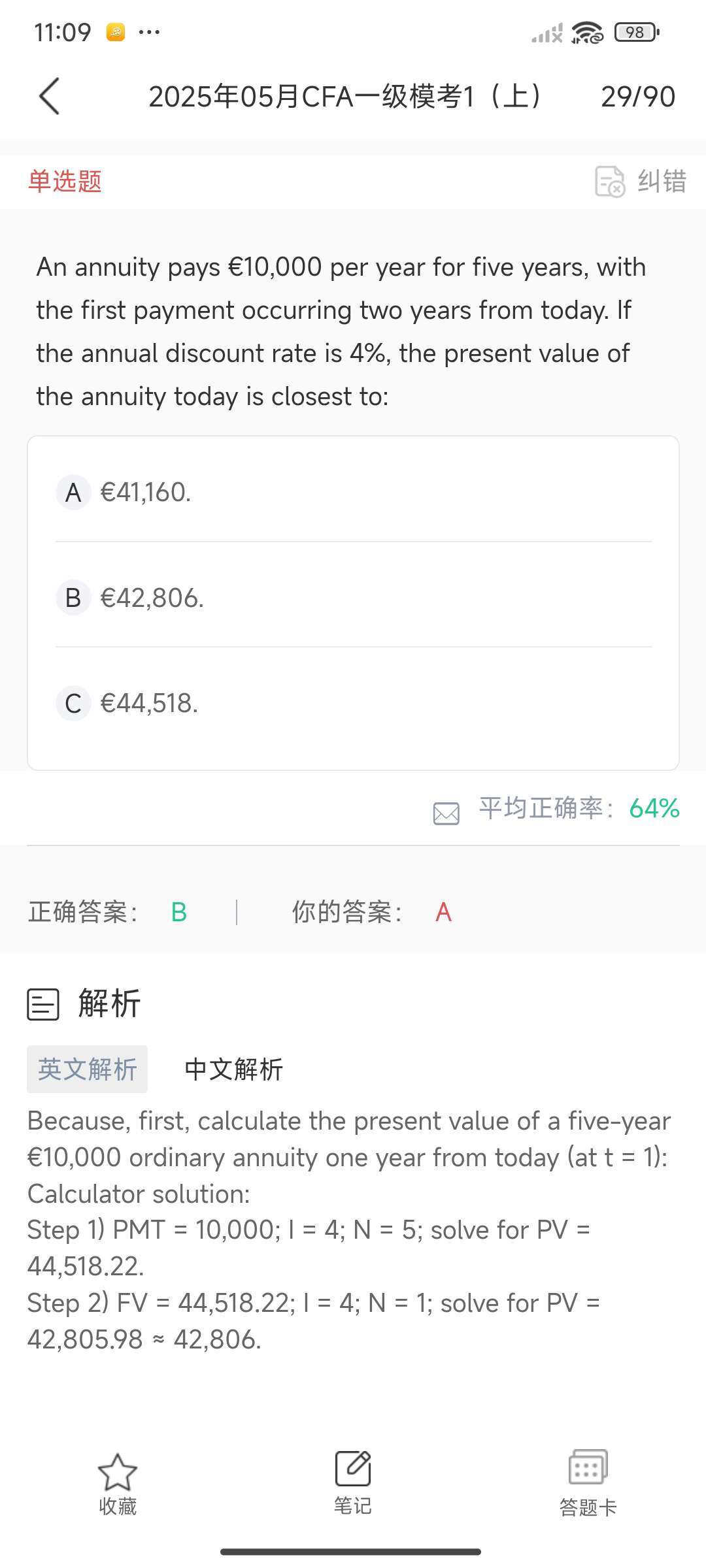Select answer option A €41,160
706x1568 pixels.
pos(353,492)
